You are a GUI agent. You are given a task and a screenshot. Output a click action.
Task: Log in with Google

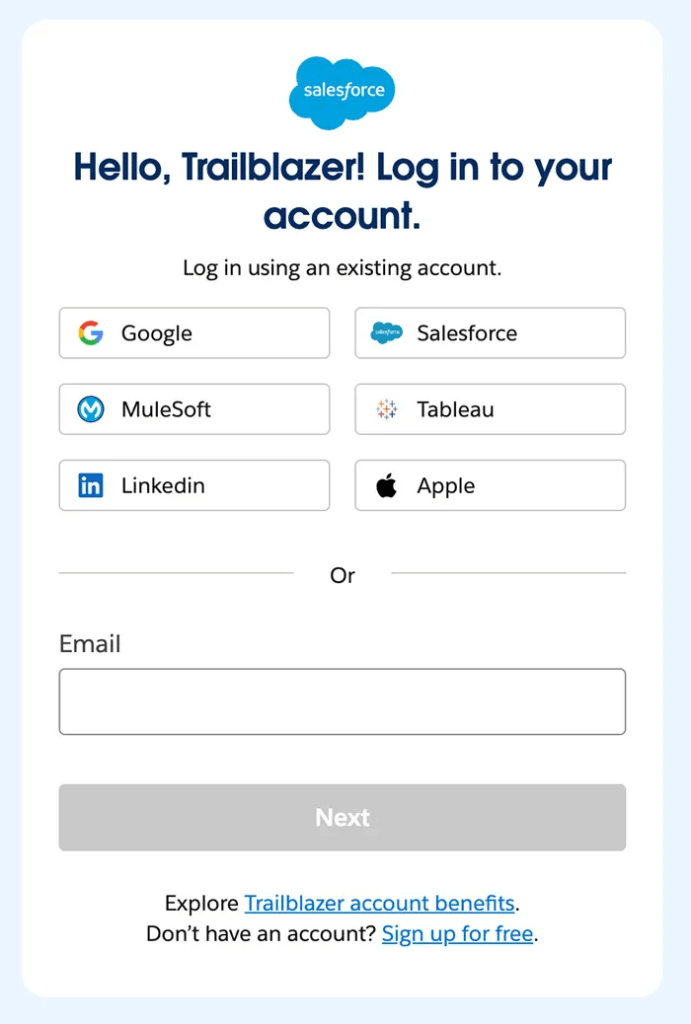[x=194, y=333]
